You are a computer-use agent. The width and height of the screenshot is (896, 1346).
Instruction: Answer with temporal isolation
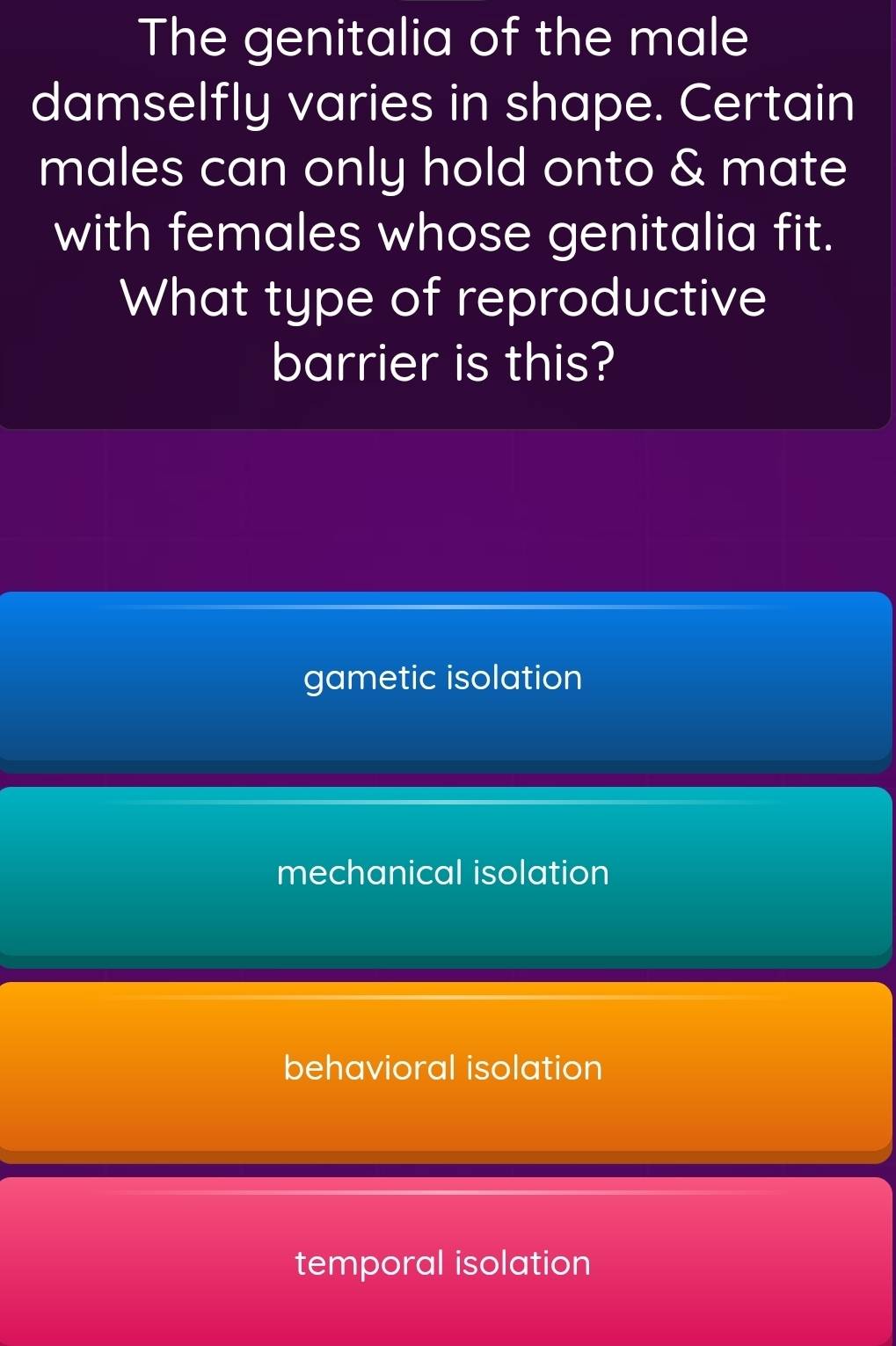click(444, 1263)
